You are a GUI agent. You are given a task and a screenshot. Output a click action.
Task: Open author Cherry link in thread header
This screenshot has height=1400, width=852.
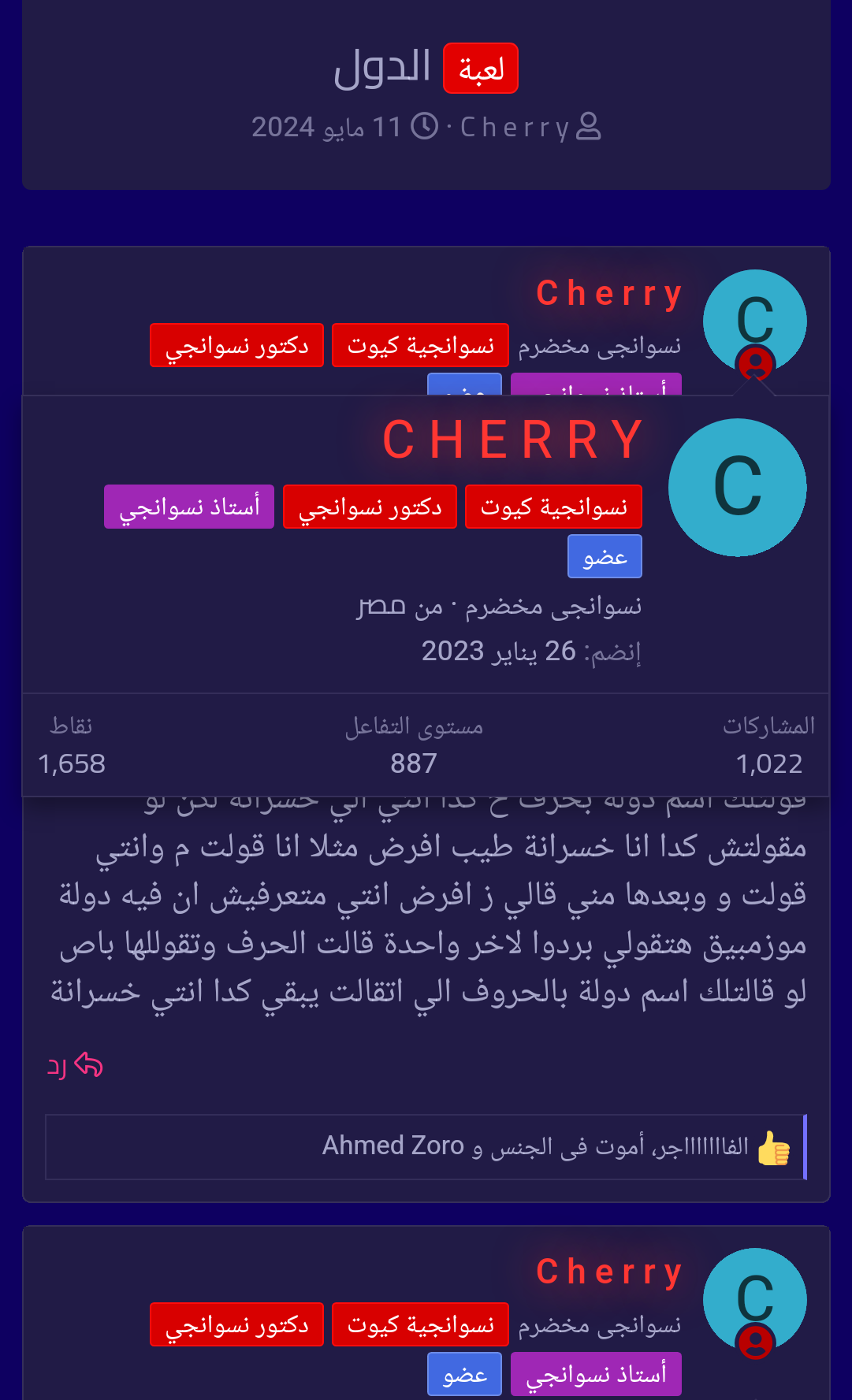coord(515,127)
